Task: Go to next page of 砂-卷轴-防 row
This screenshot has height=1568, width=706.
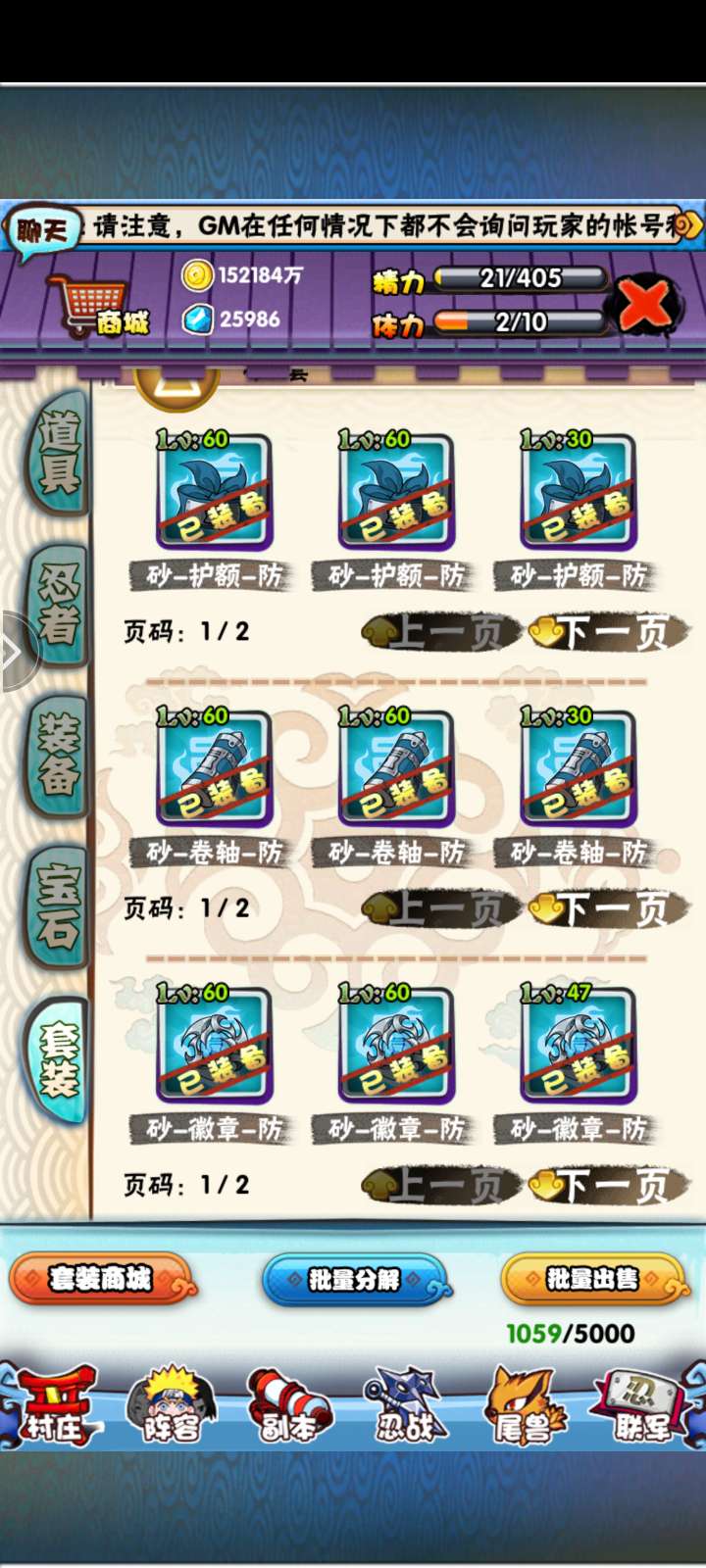Action: [x=610, y=909]
